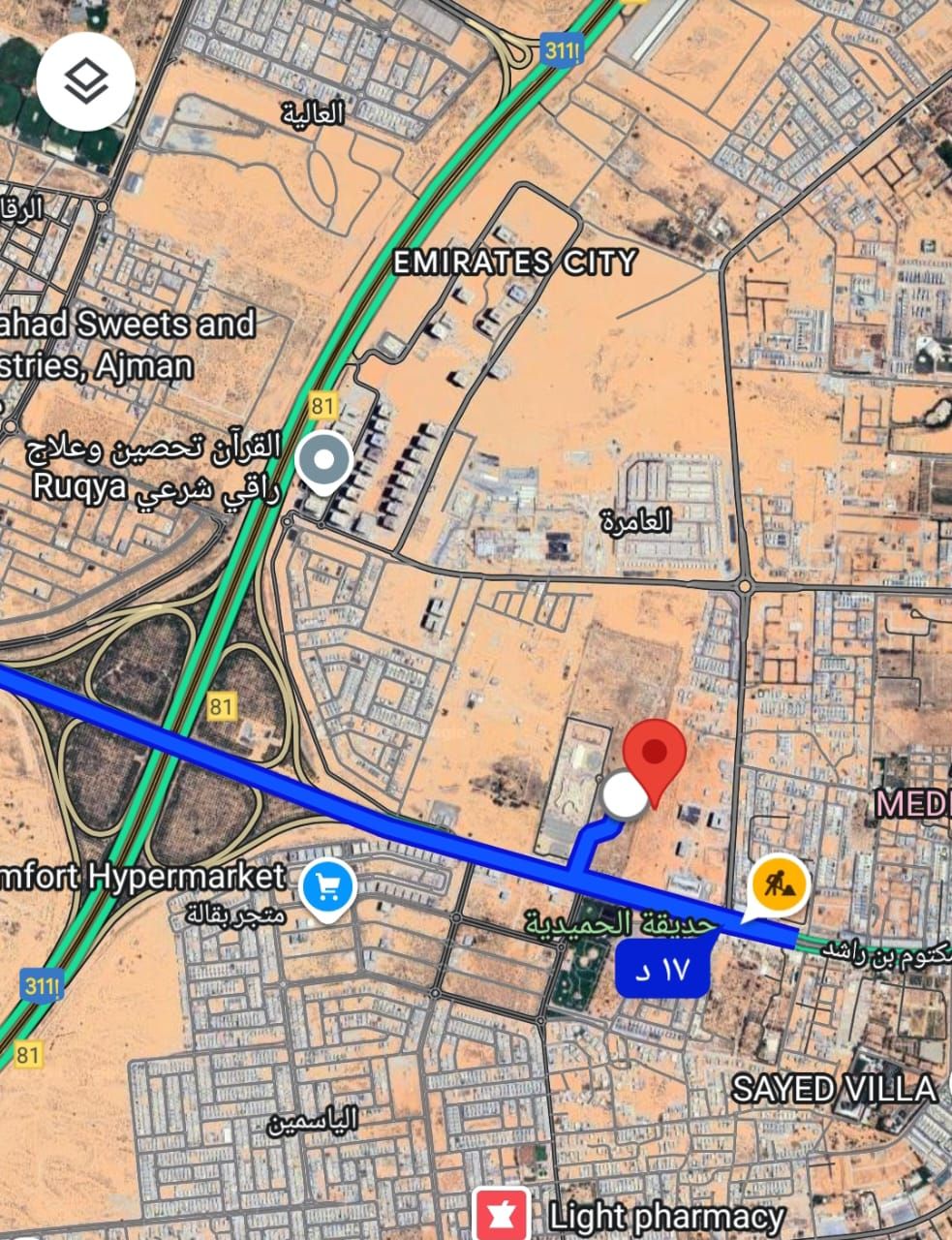Image resolution: width=952 pixels, height=1240 pixels.
Task: Open the roadwork warning marker
Action: (x=781, y=885)
